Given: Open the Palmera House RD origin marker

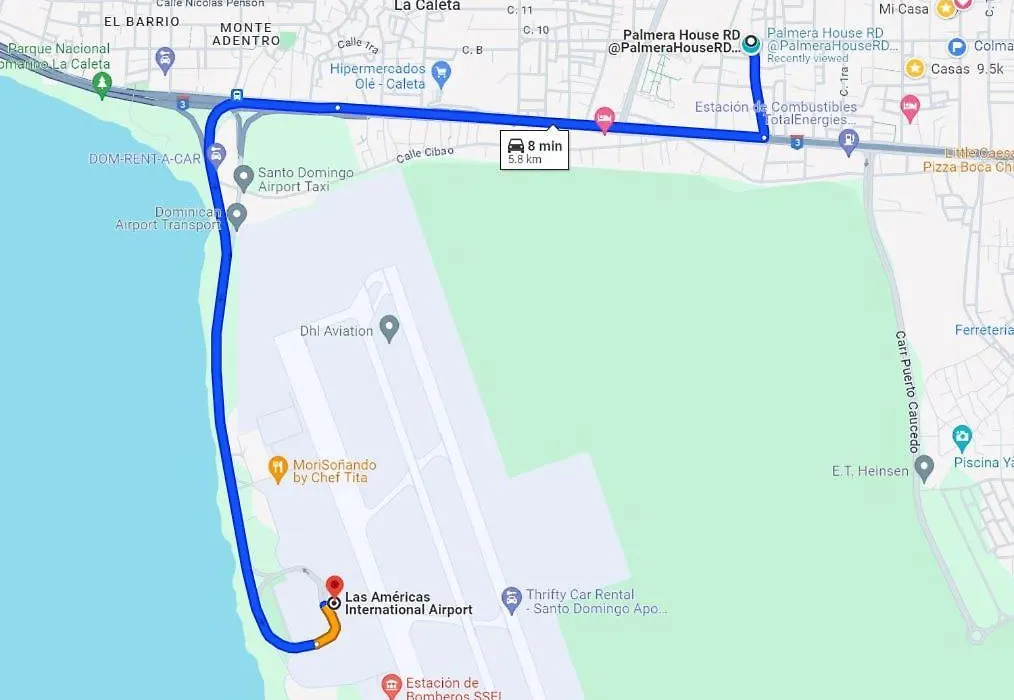Looking at the screenshot, I should pyautogui.click(x=752, y=43).
